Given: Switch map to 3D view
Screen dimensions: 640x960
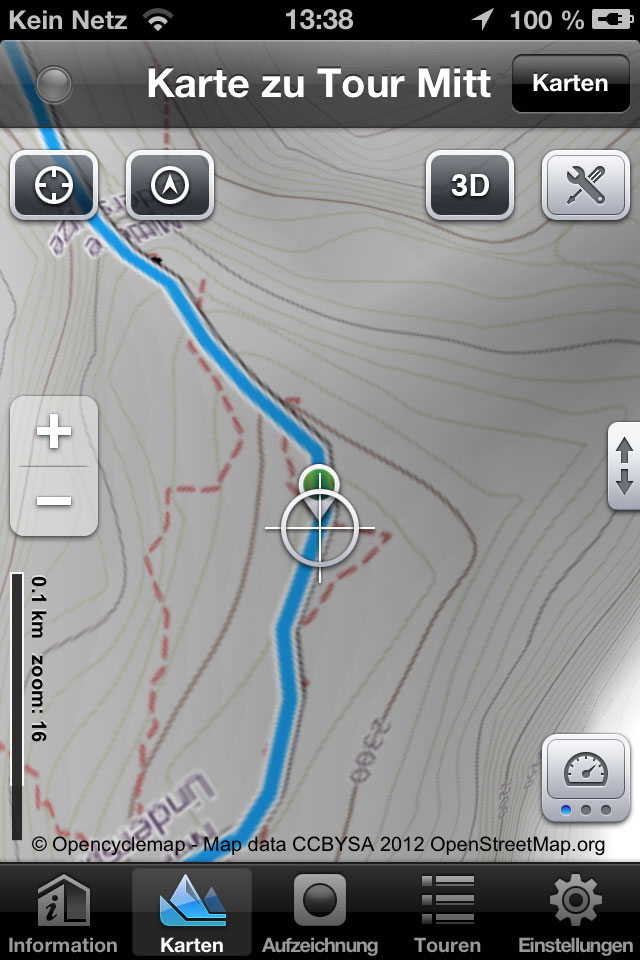Looking at the screenshot, I should pyautogui.click(x=470, y=185).
